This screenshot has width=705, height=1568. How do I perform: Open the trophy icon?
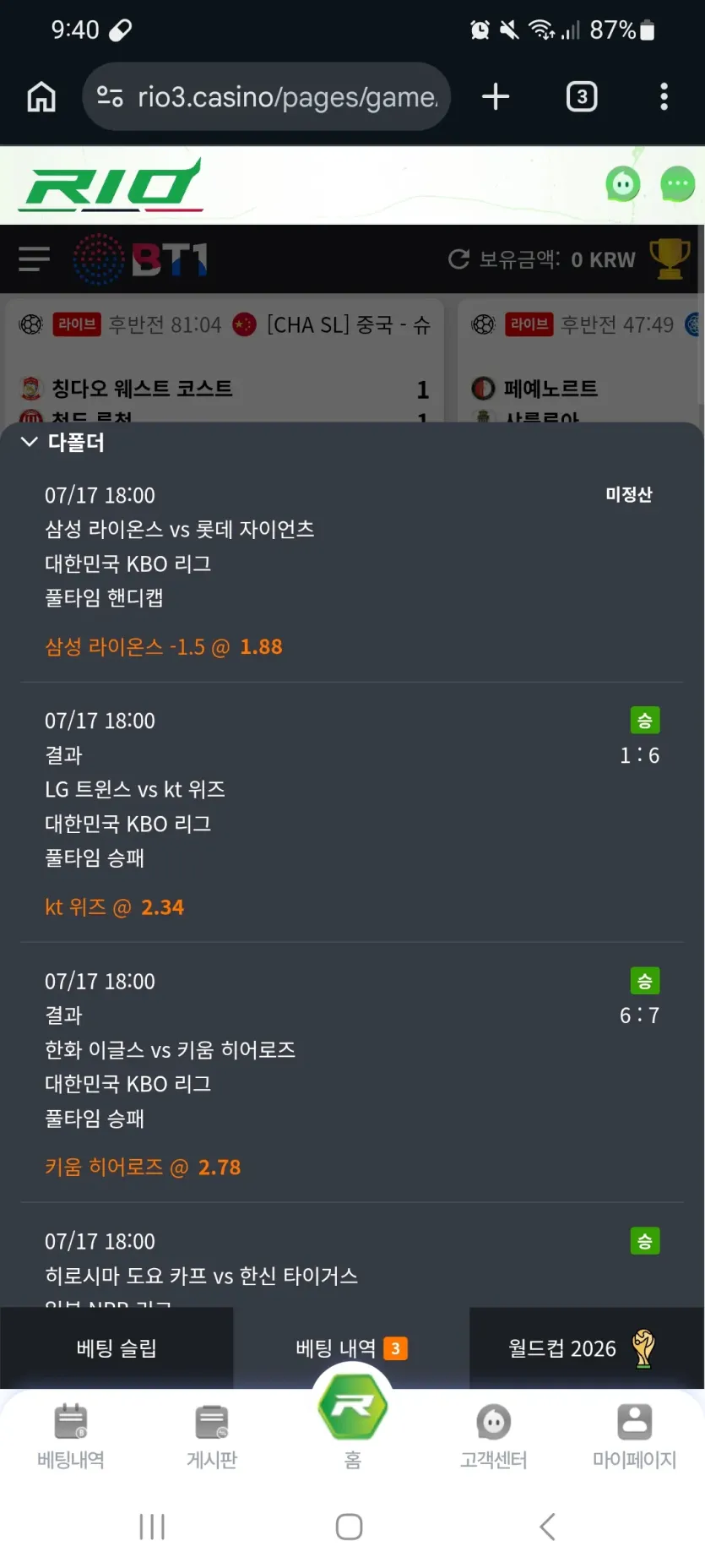pos(670,259)
